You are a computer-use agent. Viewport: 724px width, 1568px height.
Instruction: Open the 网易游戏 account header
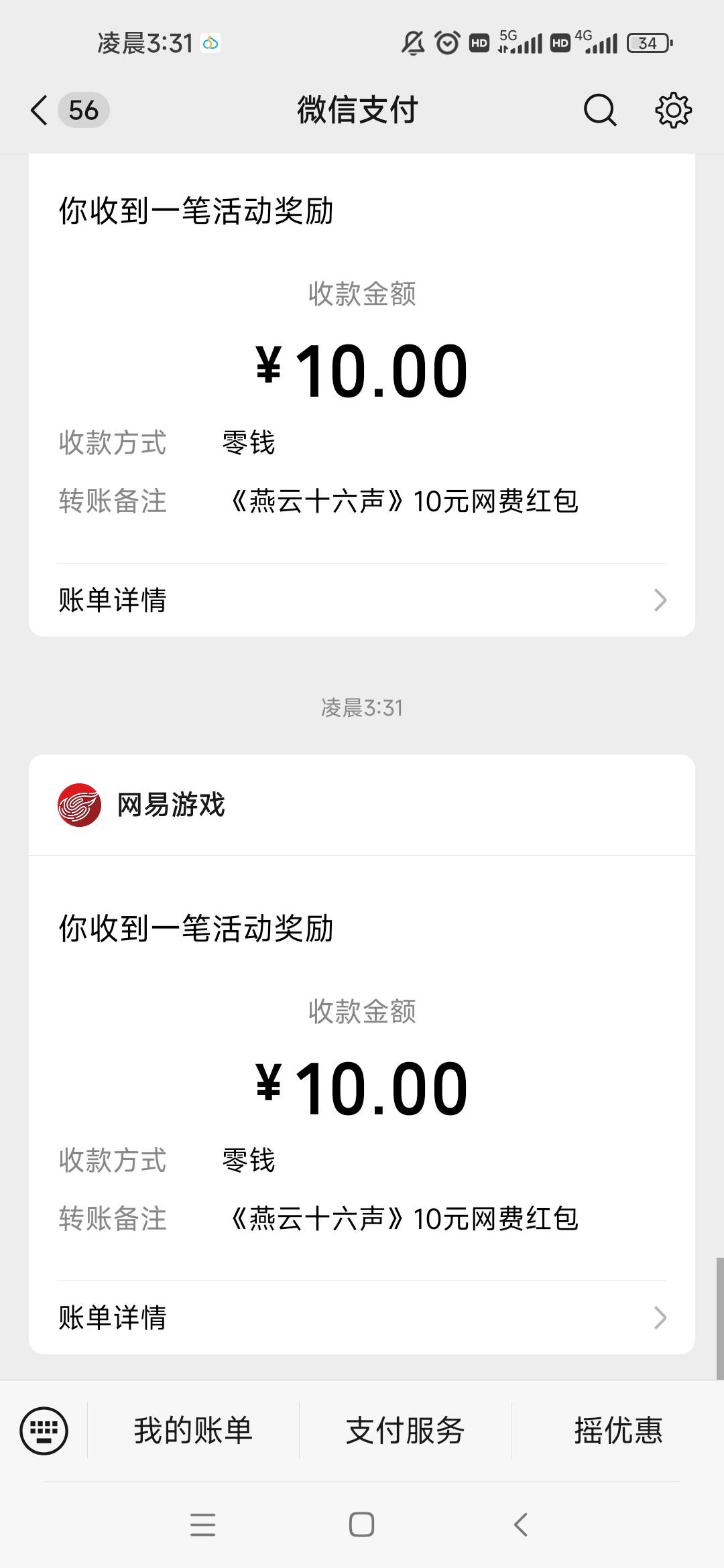coord(362,805)
